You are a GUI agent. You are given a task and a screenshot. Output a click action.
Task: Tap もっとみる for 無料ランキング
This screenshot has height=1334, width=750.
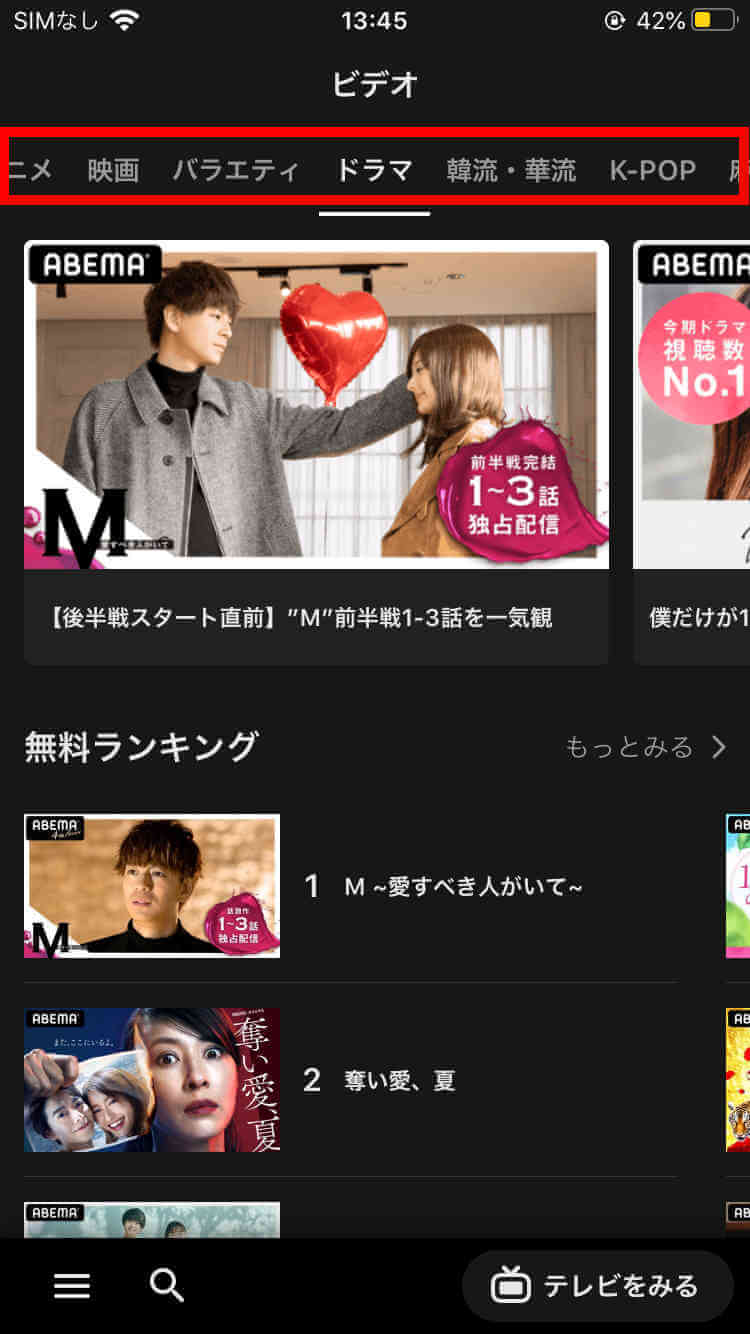(646, 747)
